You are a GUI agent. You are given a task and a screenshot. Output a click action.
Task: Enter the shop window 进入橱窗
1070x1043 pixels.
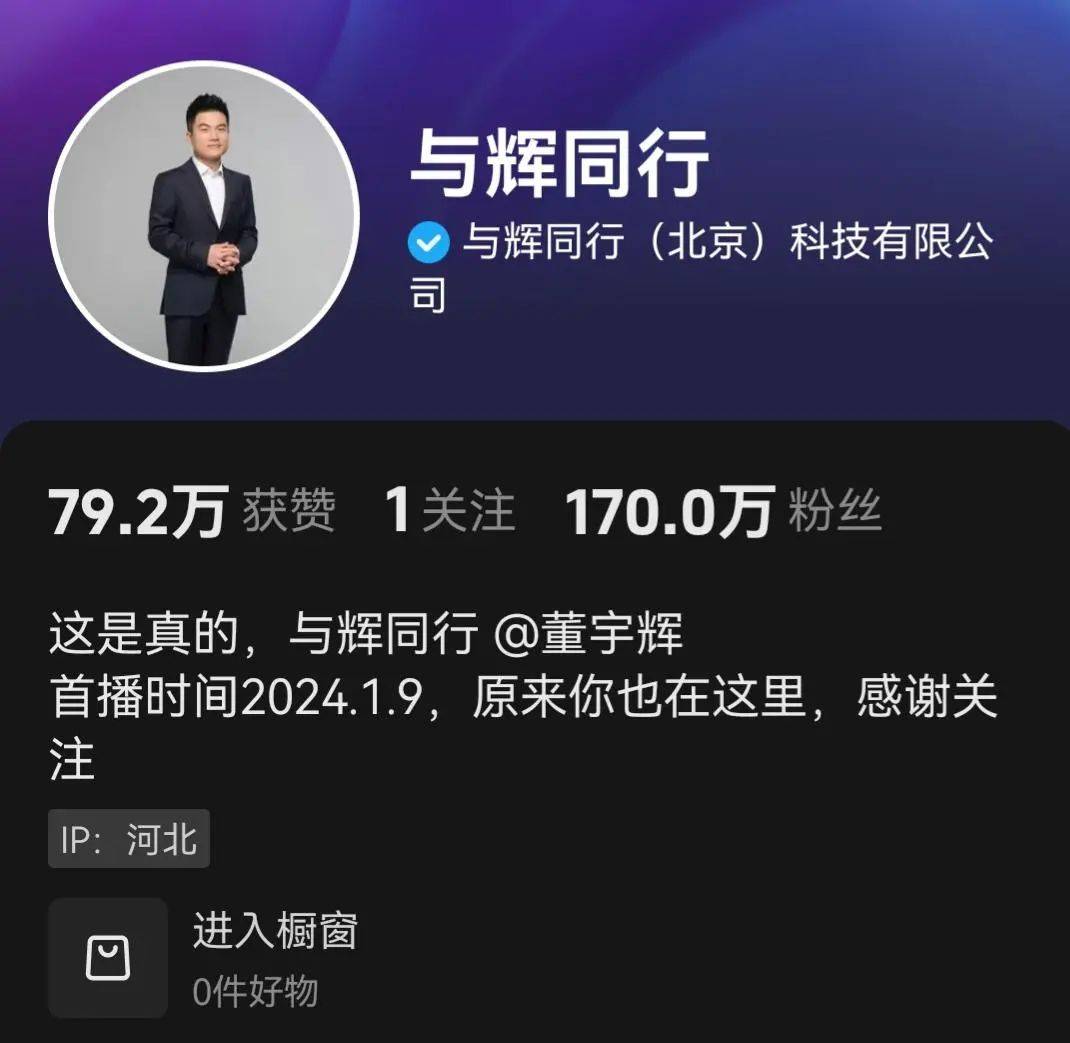click(x=273, y=932)
